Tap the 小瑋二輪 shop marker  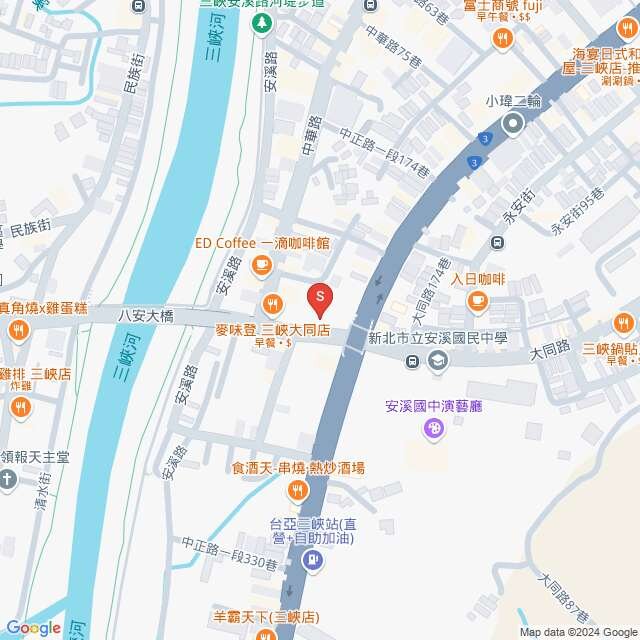pos(513,124)
